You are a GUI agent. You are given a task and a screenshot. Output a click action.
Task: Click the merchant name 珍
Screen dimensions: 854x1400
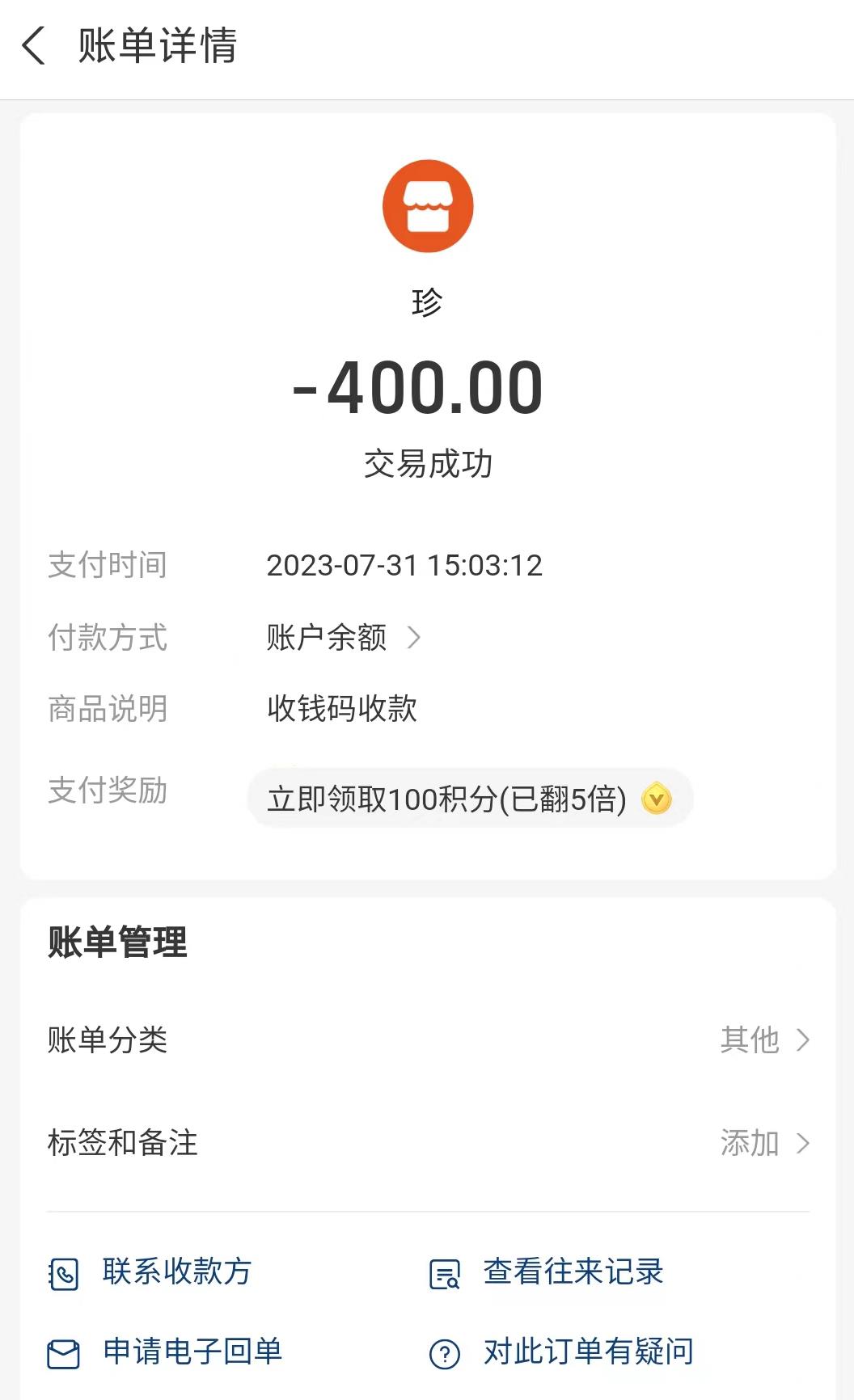click(x=427, y=303)
